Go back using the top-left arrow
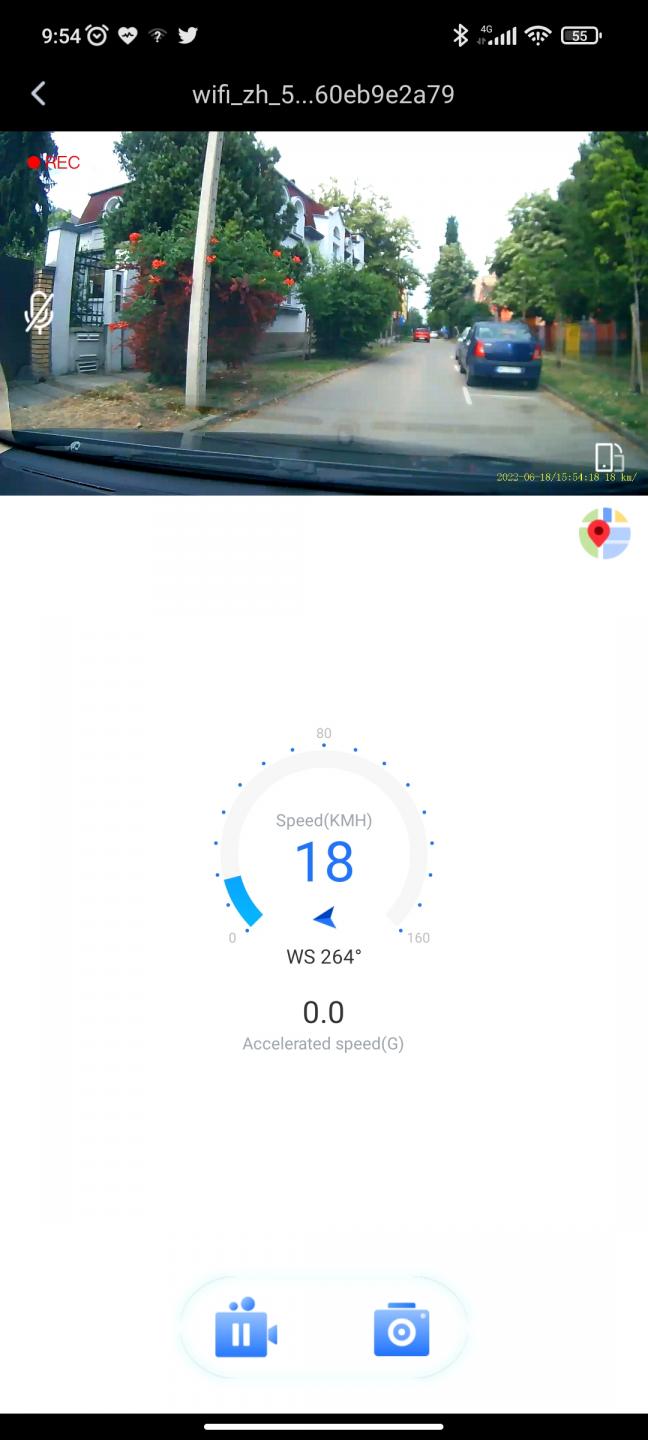The height and width of the screenshot is (1440, 648). click(38, 94)
